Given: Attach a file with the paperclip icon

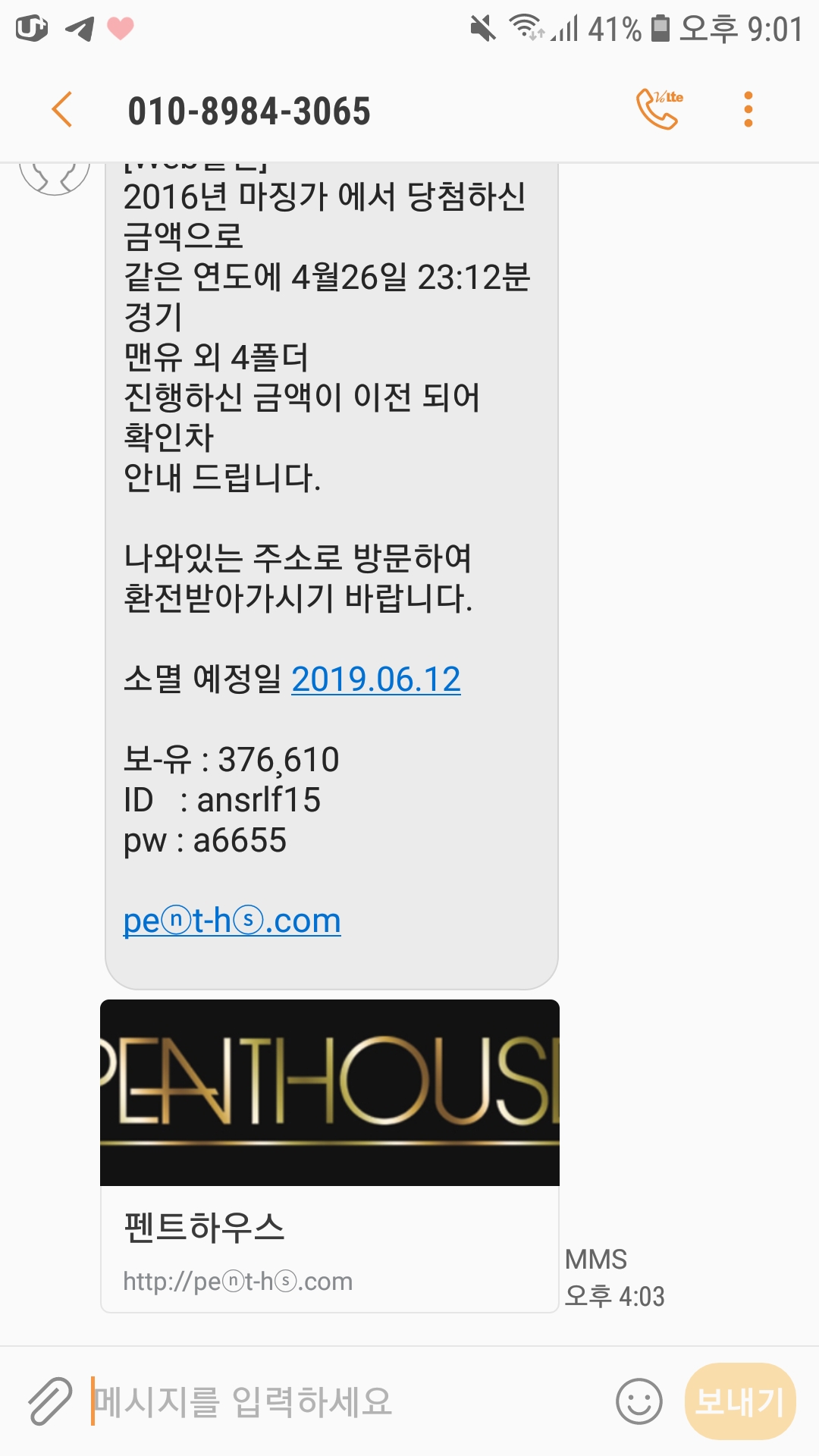Looking at the screenshot, I should 50,1401.
